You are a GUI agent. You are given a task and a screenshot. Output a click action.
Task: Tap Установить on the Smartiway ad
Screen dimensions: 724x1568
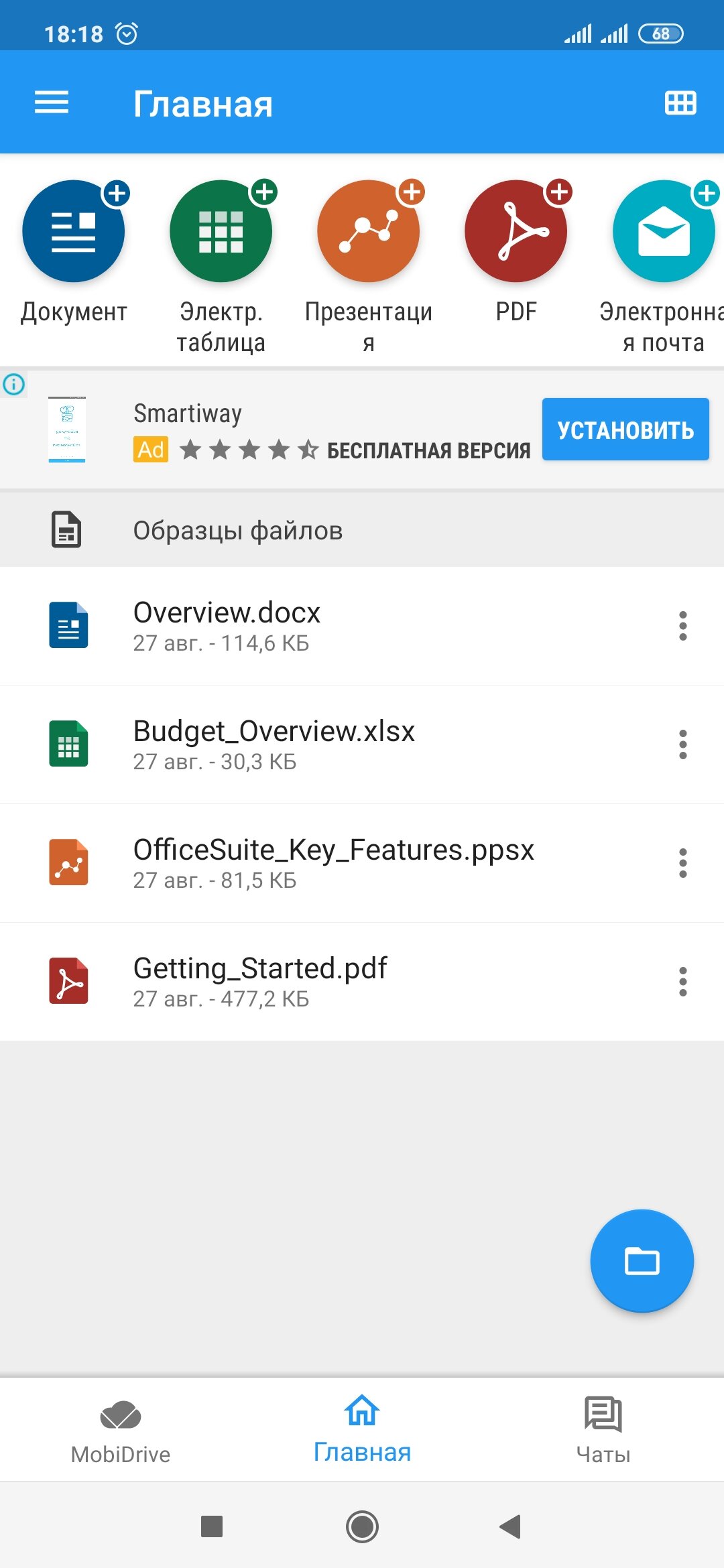(625, 430)
